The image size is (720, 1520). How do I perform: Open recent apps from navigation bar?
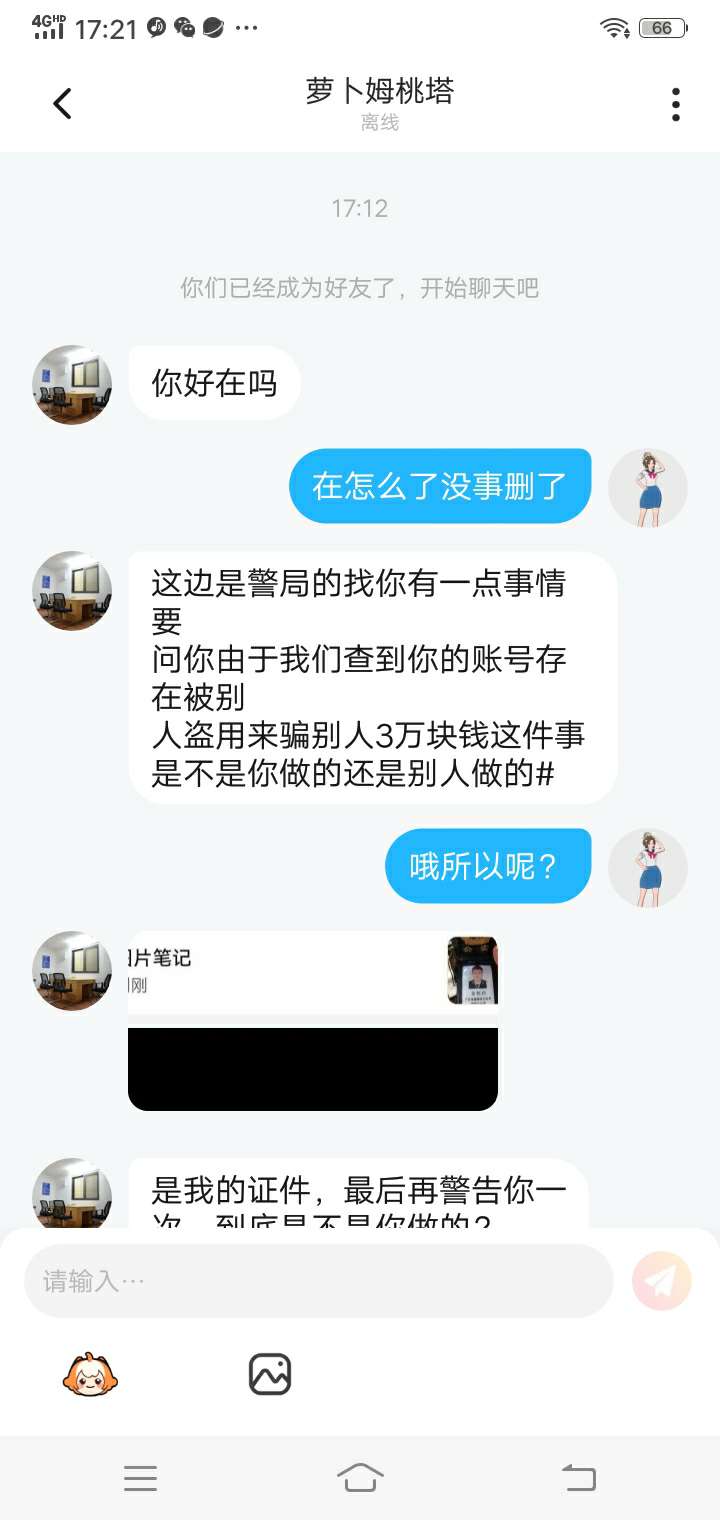click(x=140, y=1477)
